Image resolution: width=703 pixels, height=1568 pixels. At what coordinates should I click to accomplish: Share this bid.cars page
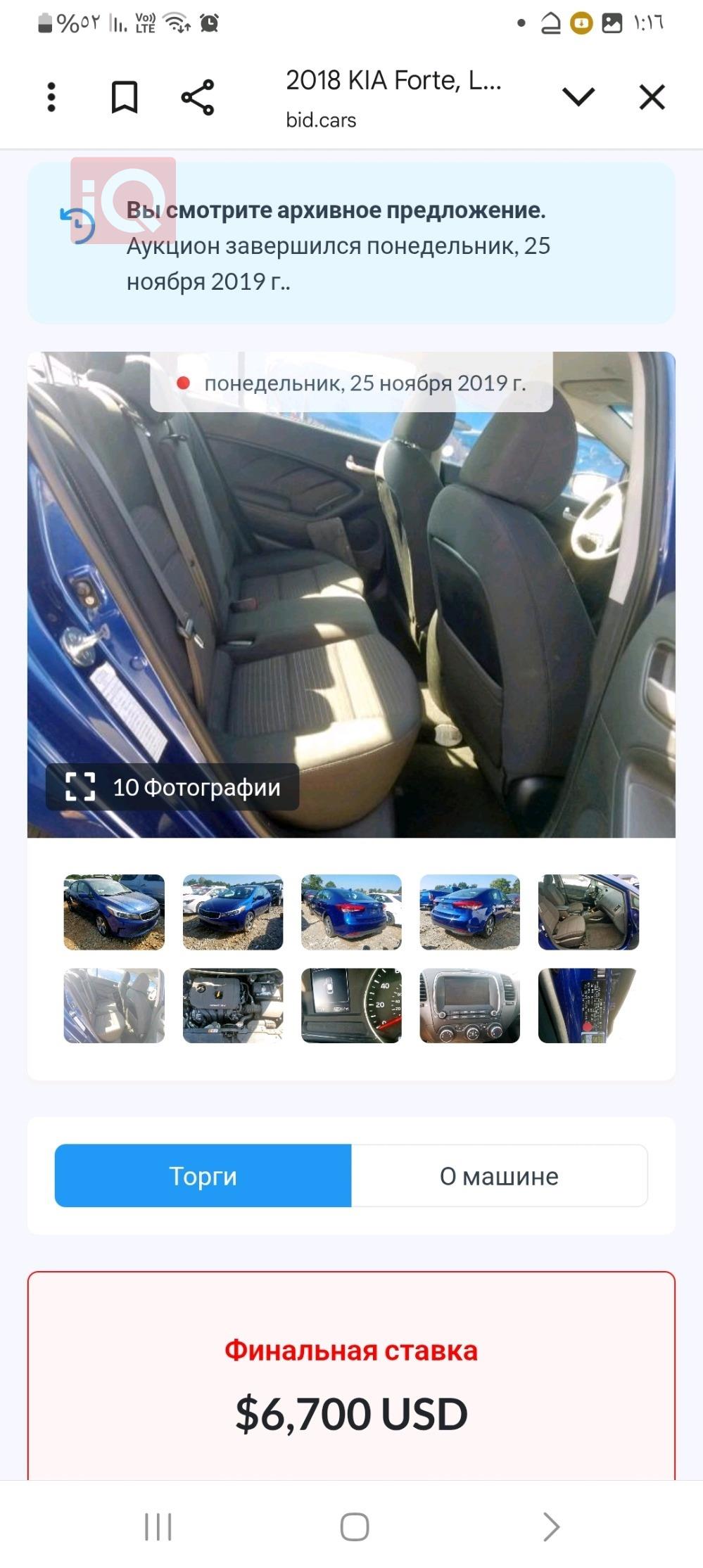coord(198,97)
